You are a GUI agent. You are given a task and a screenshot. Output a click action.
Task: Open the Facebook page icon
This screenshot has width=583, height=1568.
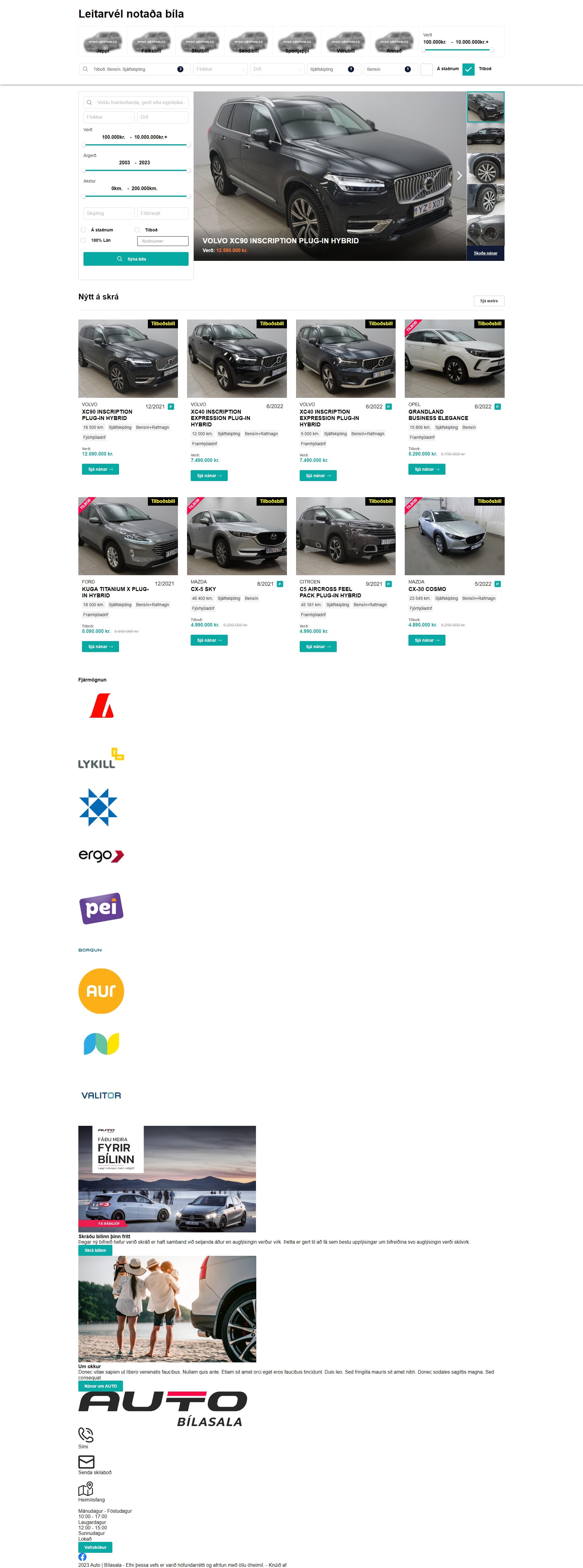pyautogui.click(x=82, y=1557)
